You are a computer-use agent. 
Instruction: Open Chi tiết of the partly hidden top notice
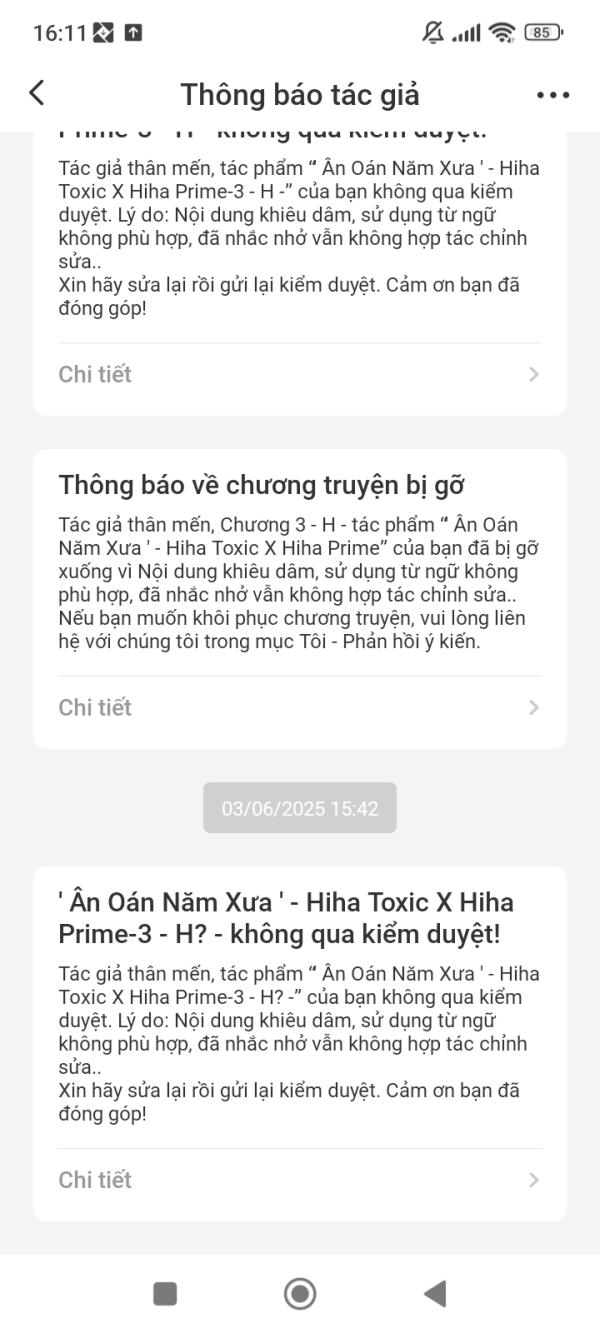click(299, 374)
